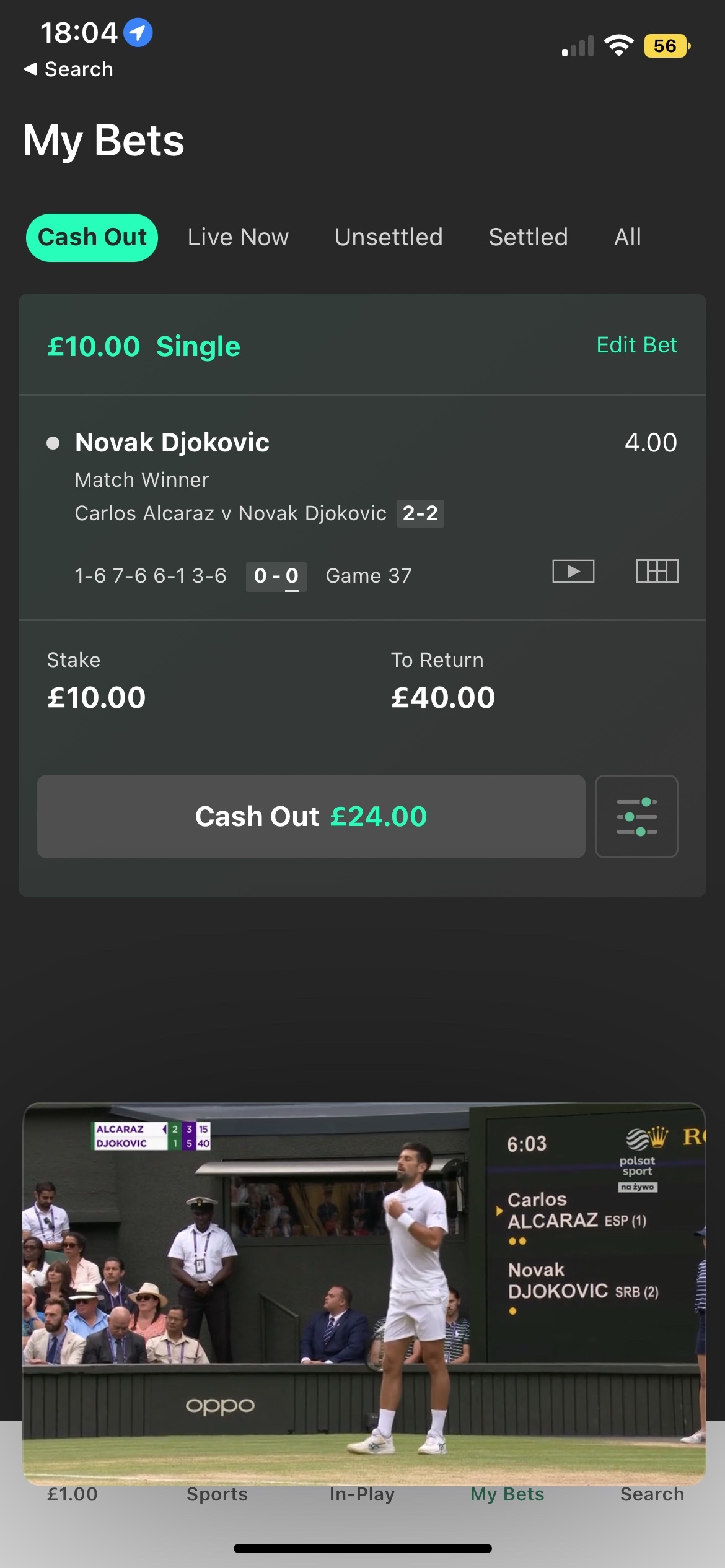Screen dimensions: 725x1568
Task: Open the Settled bets tab
Action: click(528, 237)
